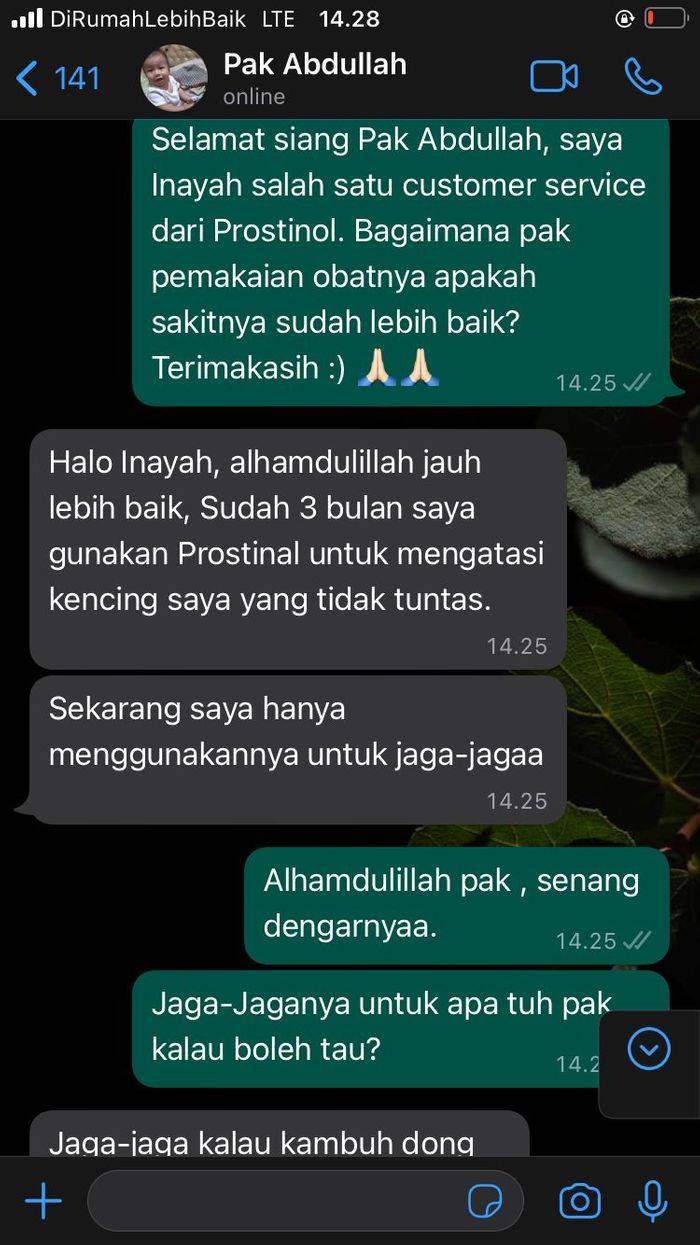This screenshot has width=700, height=1245.
Task: Tap the message input field
Action: 270,1201
